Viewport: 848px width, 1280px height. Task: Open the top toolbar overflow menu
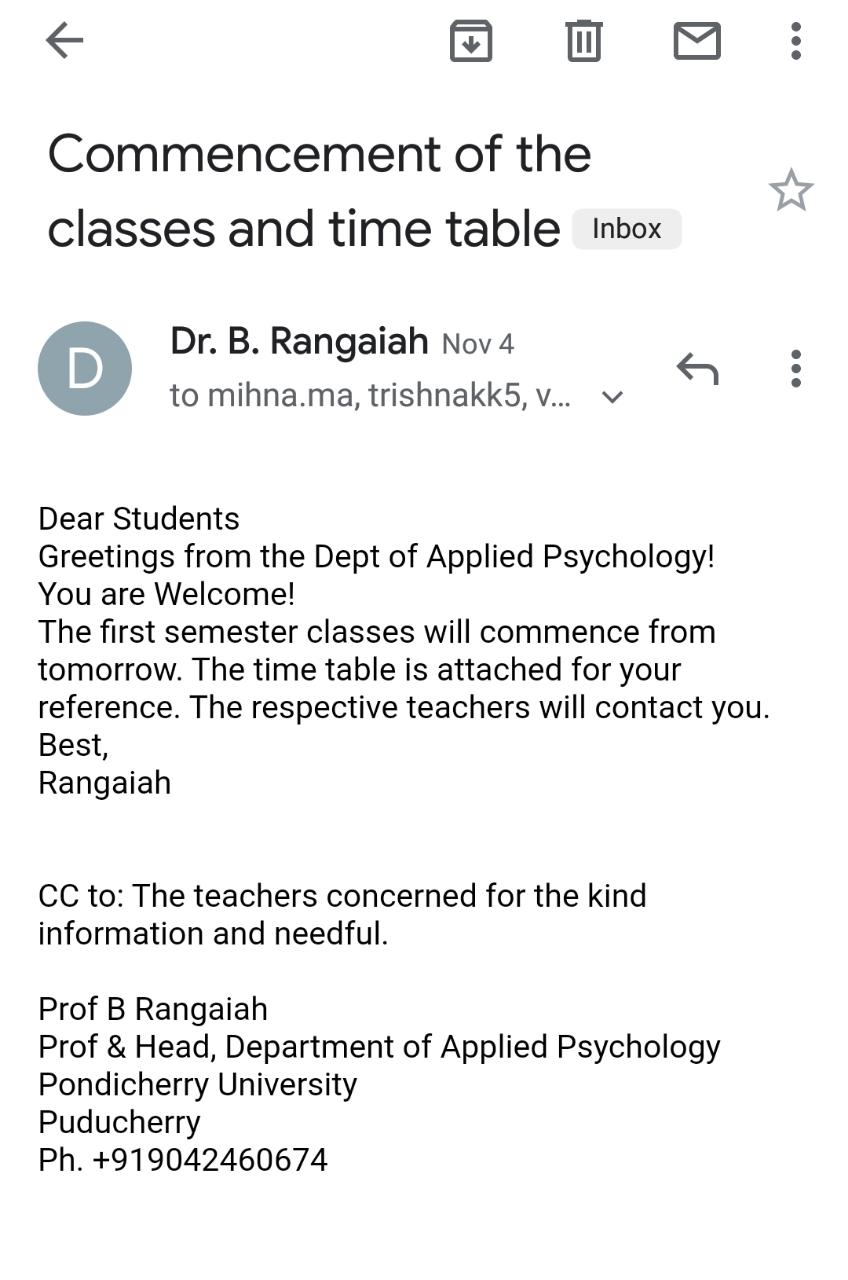[x=795, y=41]
